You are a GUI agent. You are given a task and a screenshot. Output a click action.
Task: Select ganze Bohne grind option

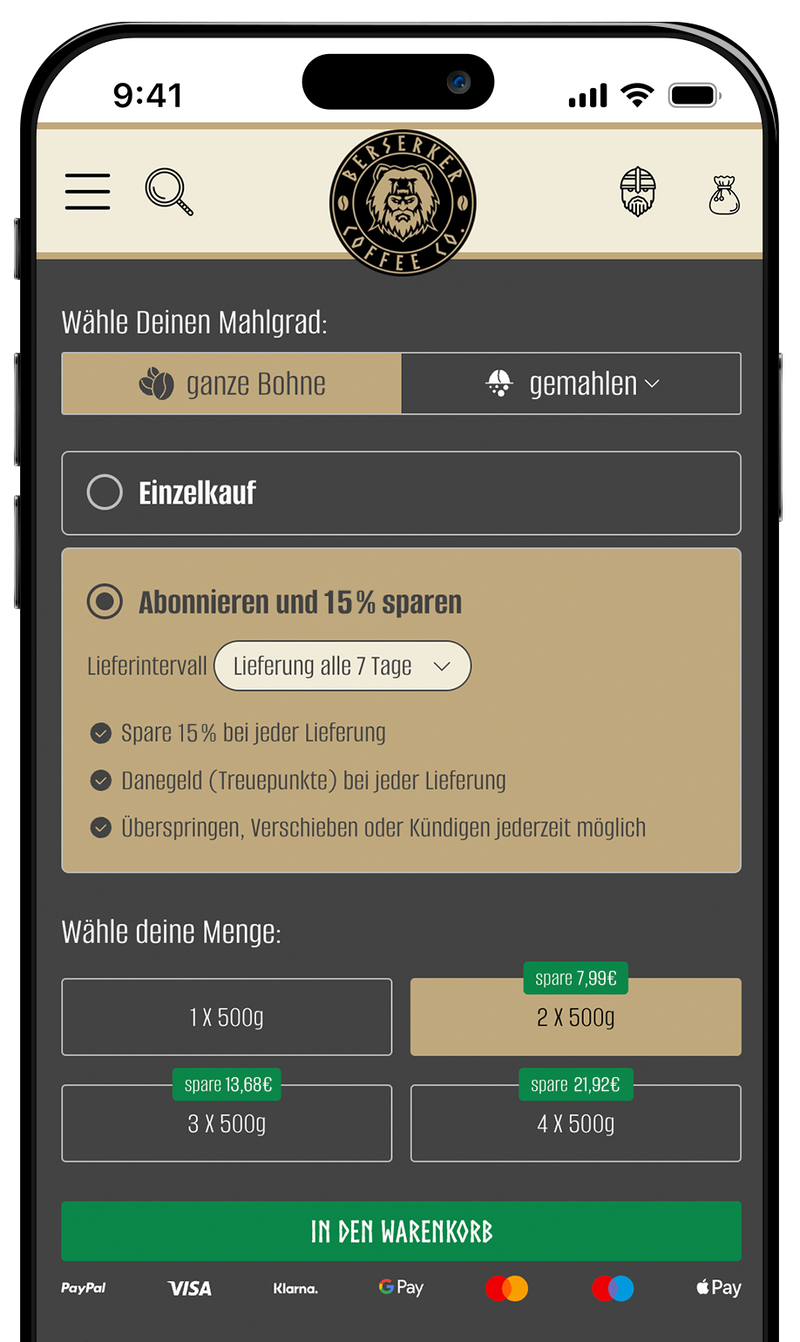(x=232, y=383)
